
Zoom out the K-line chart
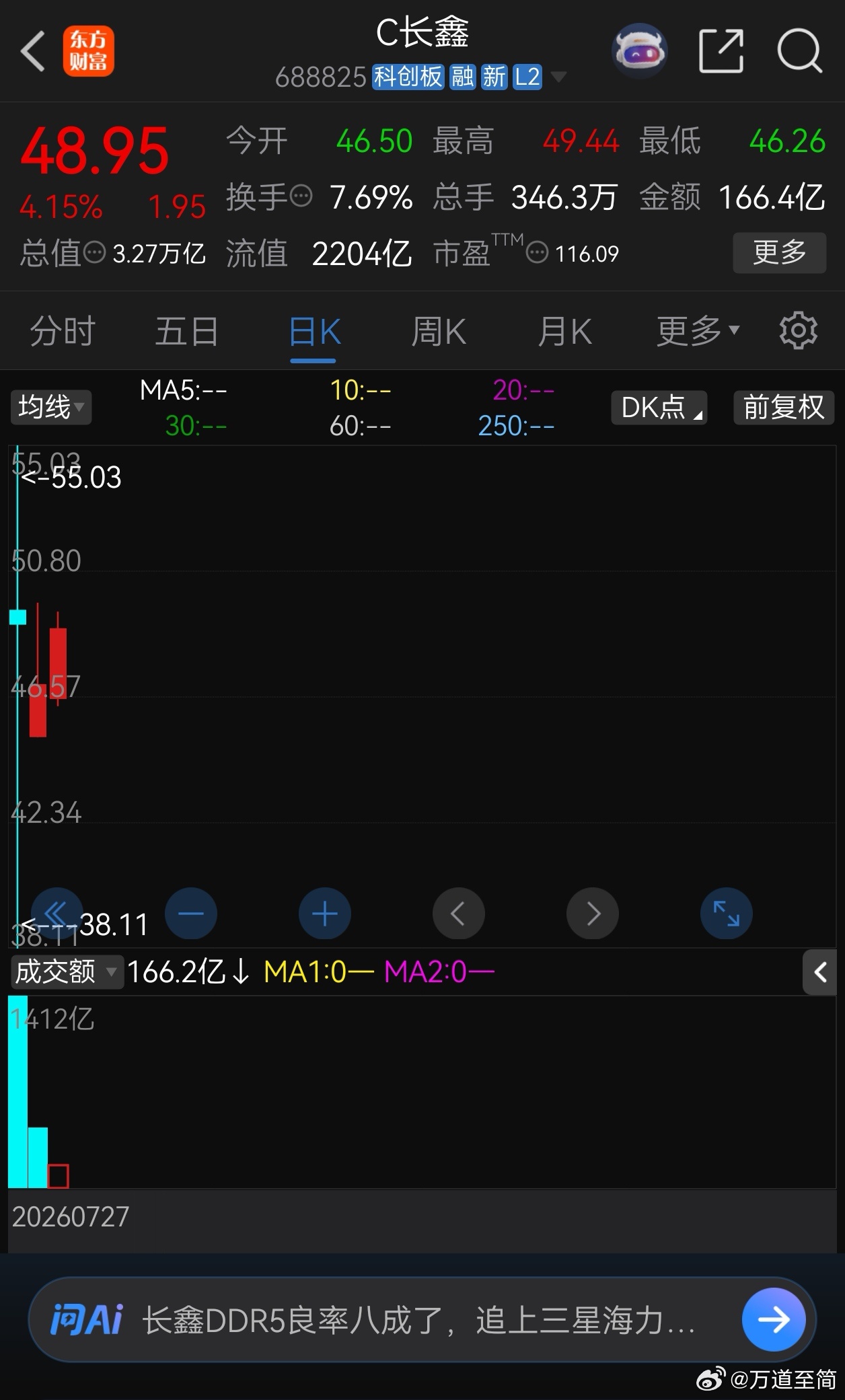[191, 914]
